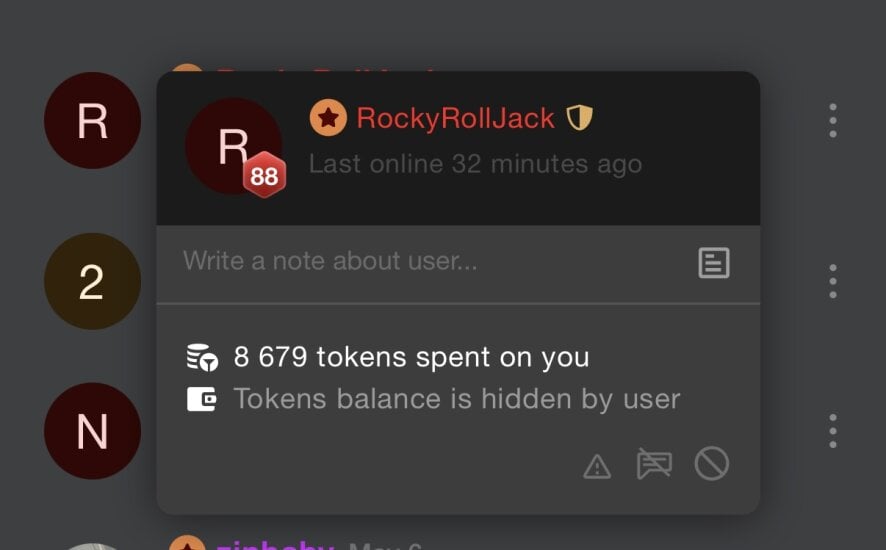The height and width of the screenshot is (550, 886).
Task: Block RockyRollJack with the ban icon
Action: tap(712, 464)
